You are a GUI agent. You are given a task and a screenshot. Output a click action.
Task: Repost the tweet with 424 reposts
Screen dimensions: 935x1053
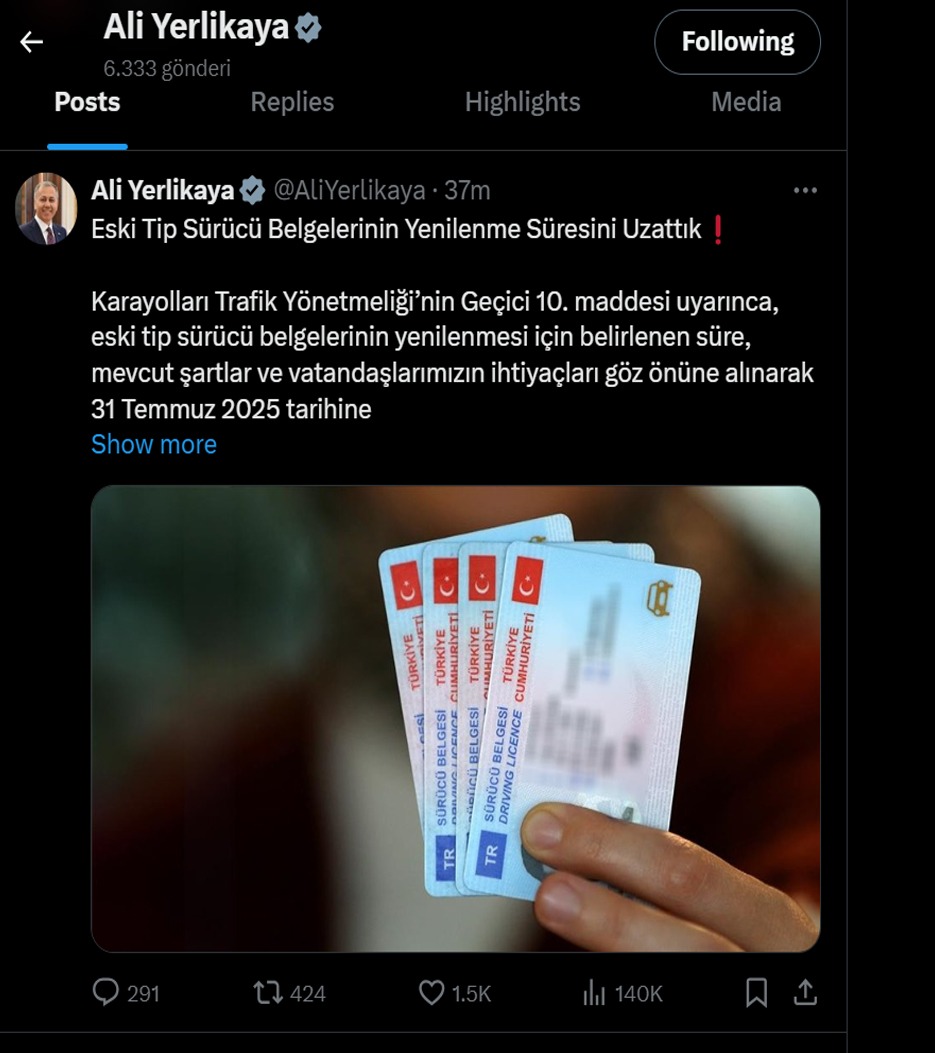[268, 992]
